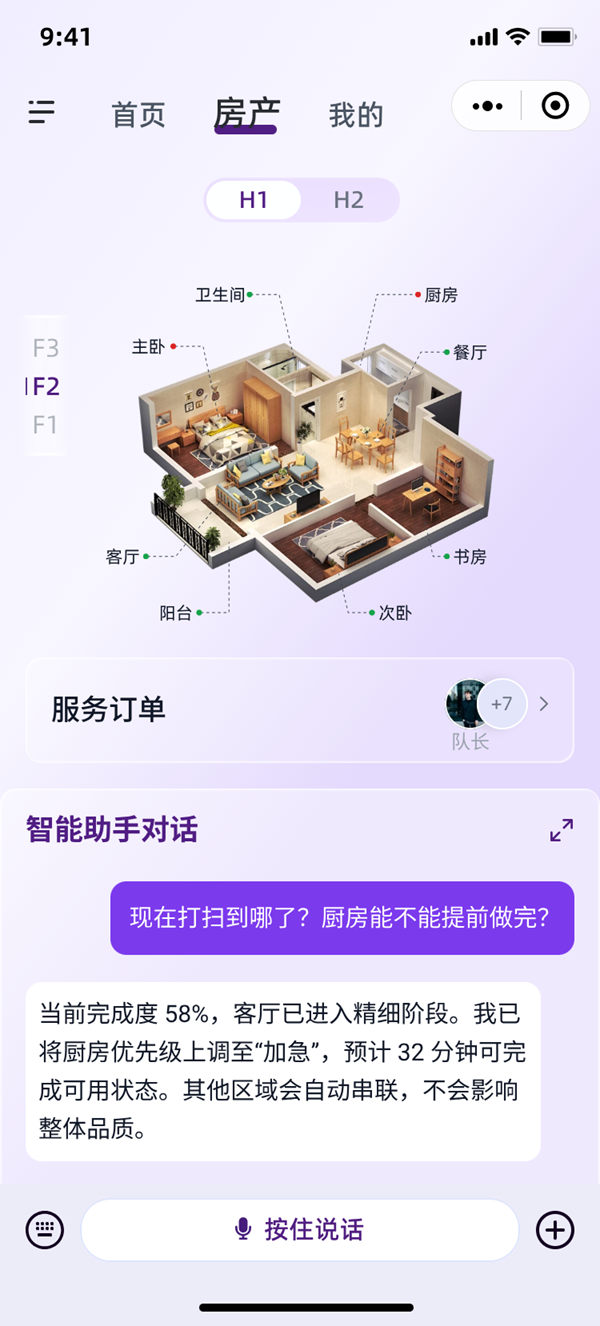This screenshot has width=600, height=1326.
Task: Select the 书房 room label
Action: tap(470, 557)
